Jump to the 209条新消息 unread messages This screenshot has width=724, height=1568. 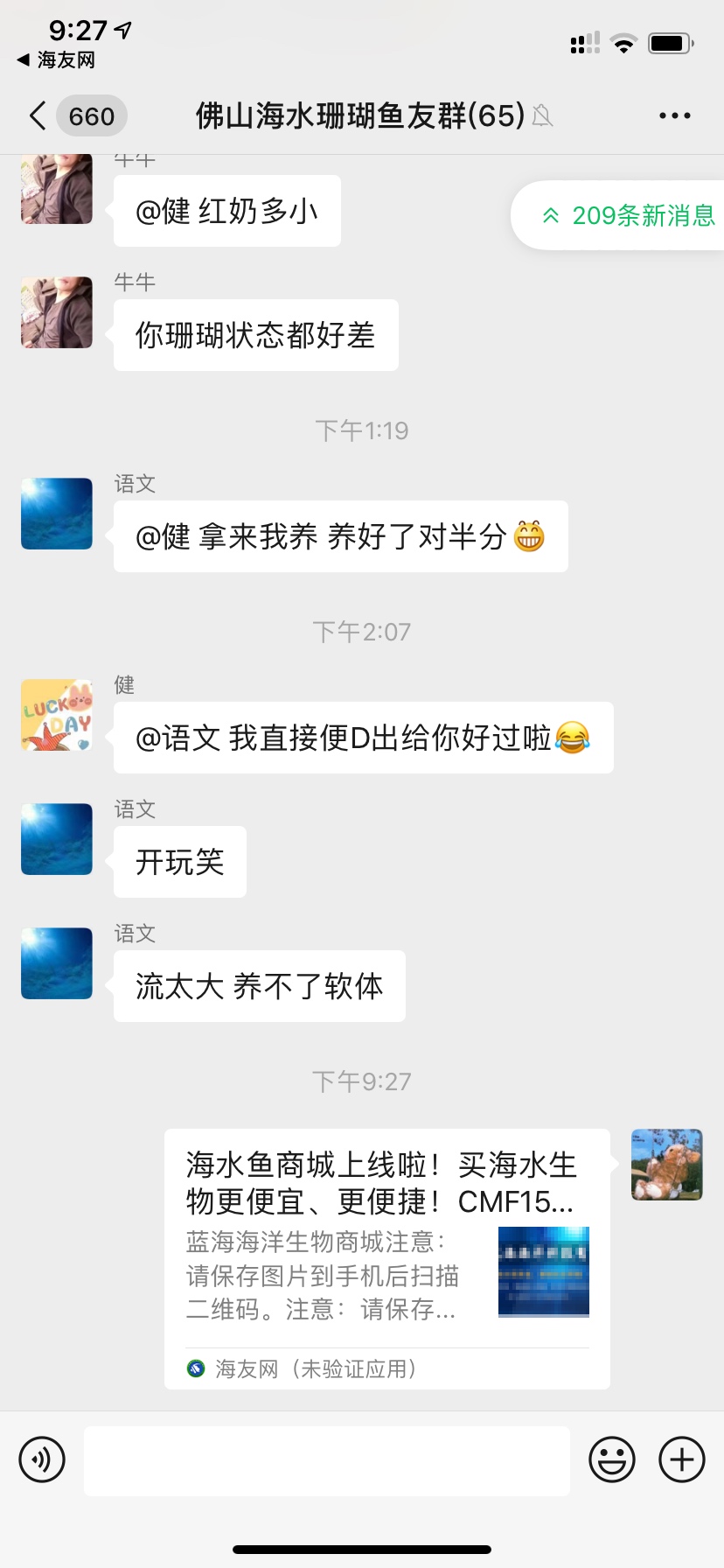(628, 215)
